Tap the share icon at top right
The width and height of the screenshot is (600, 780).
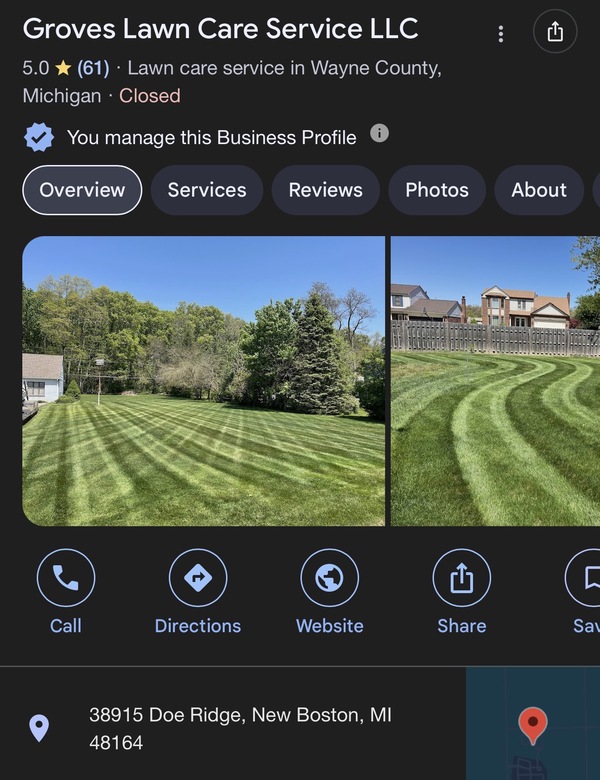(x=555, y=32)
